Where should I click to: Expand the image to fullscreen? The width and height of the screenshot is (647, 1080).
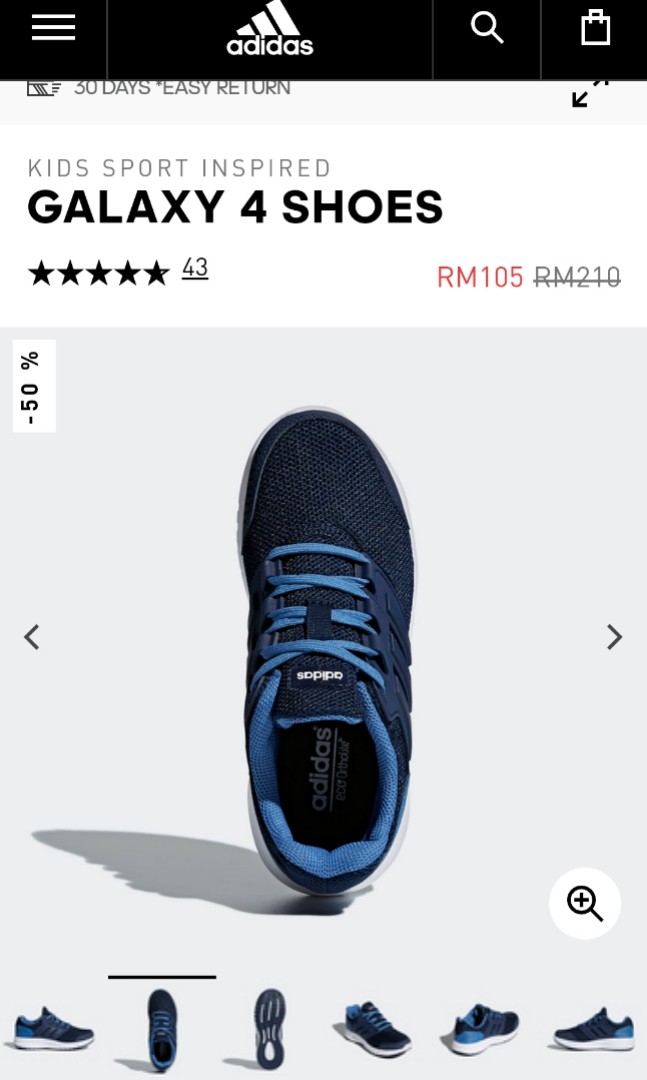pyautogui.click(x=590, y=94)
